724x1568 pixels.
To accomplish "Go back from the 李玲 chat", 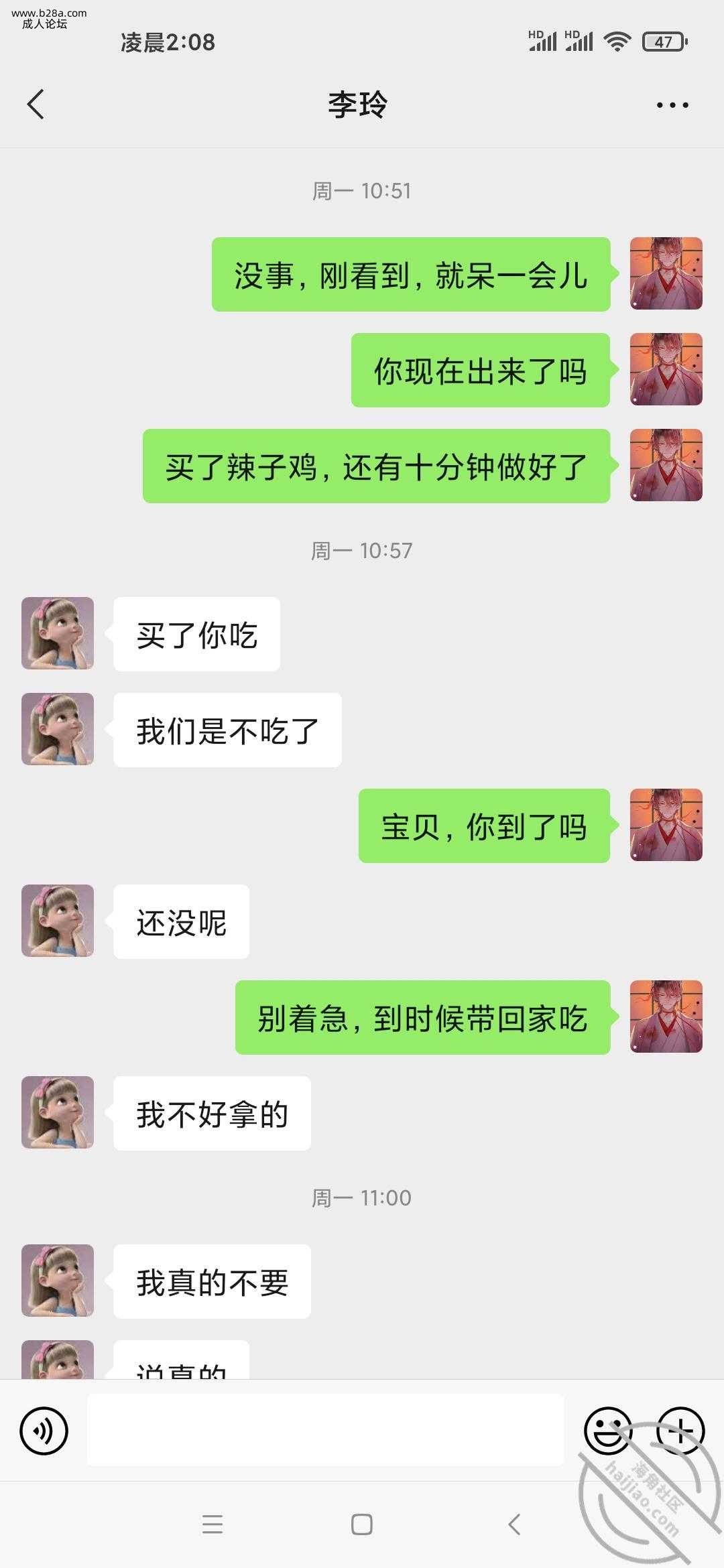I will tap(36, 105).
